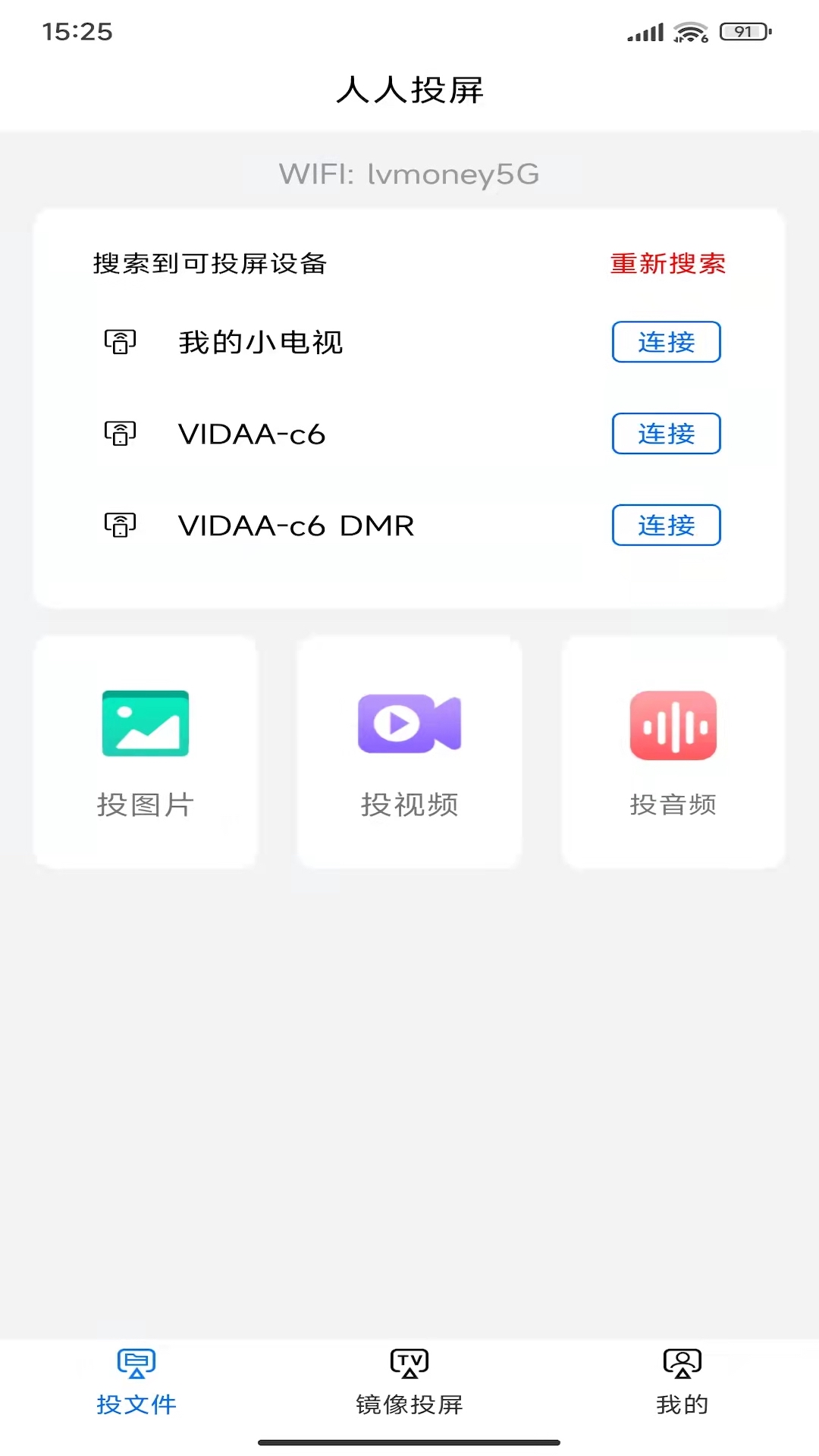Open 投音频 to cast audio
The width and height of the screenshot is (819, 1456).
673,752
